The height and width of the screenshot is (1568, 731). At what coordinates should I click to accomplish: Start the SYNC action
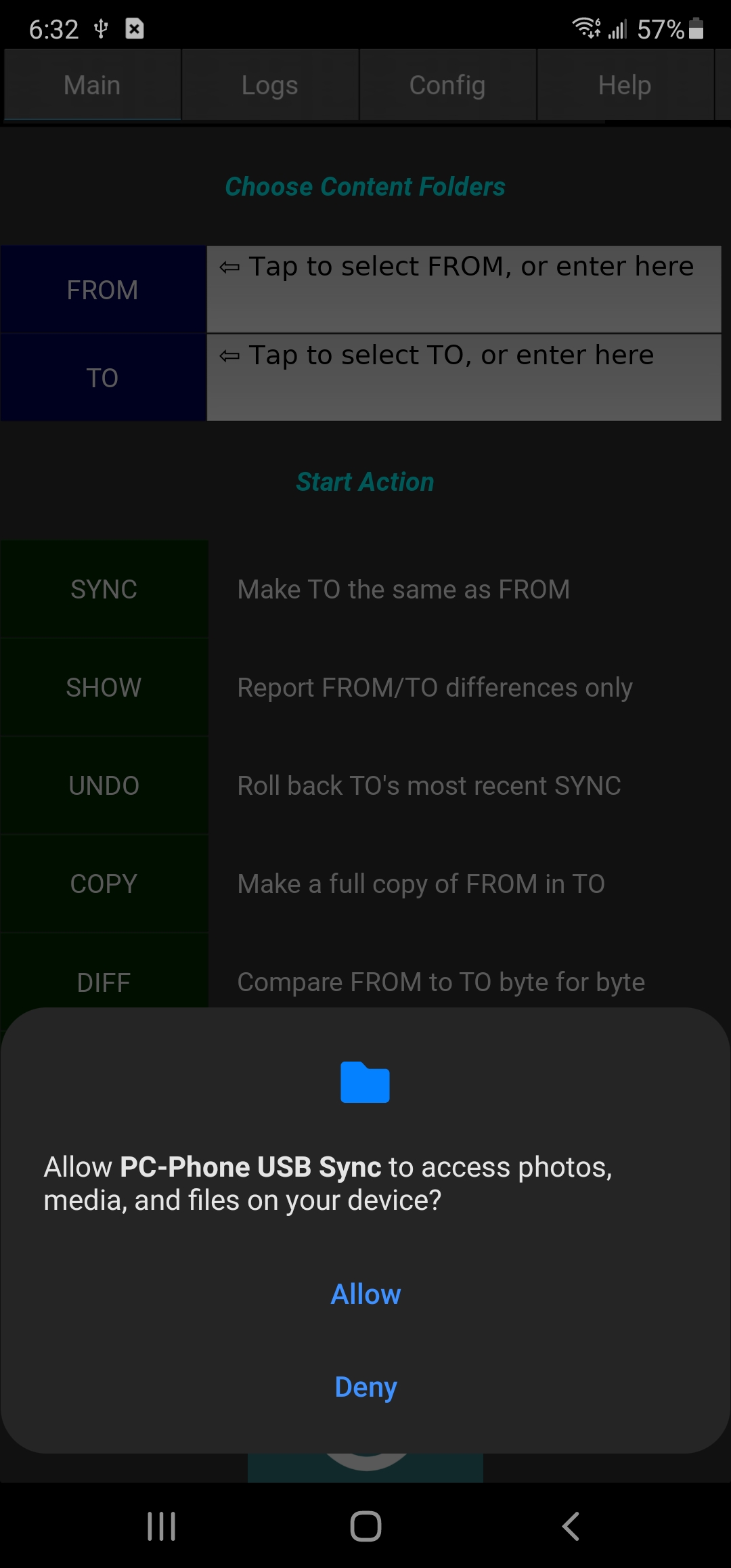click(104, 589)
